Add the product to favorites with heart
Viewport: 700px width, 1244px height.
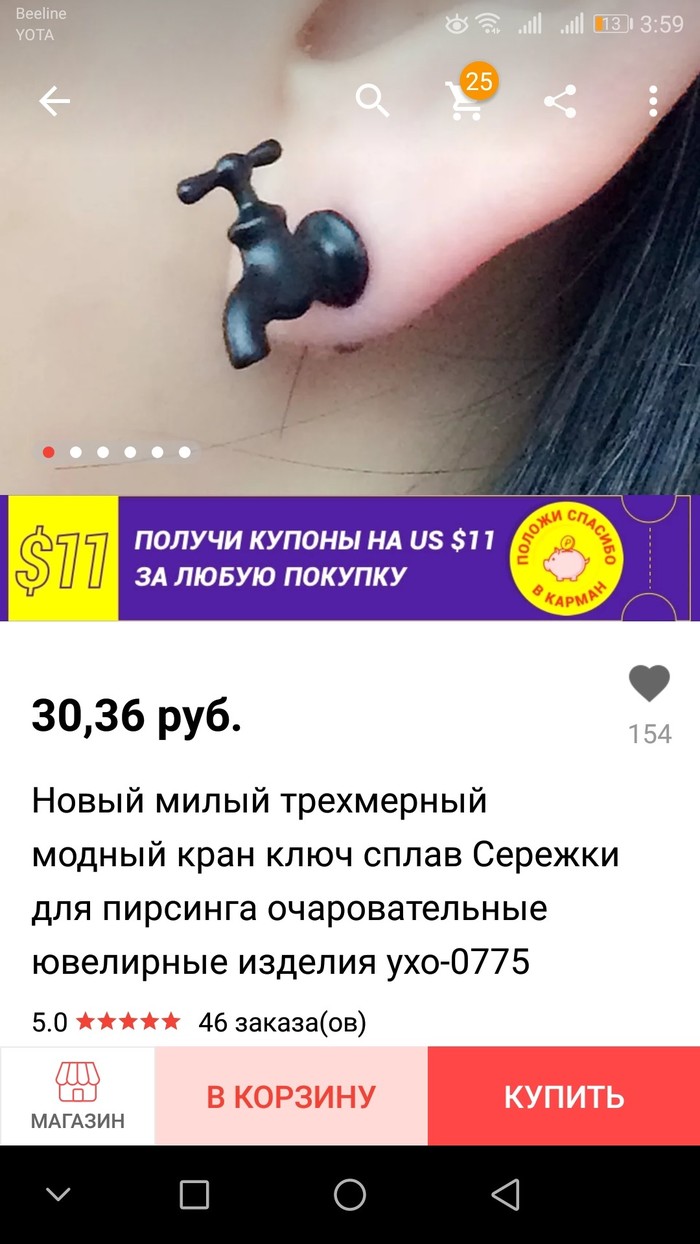pyautogui.click(x=649, y=685)
